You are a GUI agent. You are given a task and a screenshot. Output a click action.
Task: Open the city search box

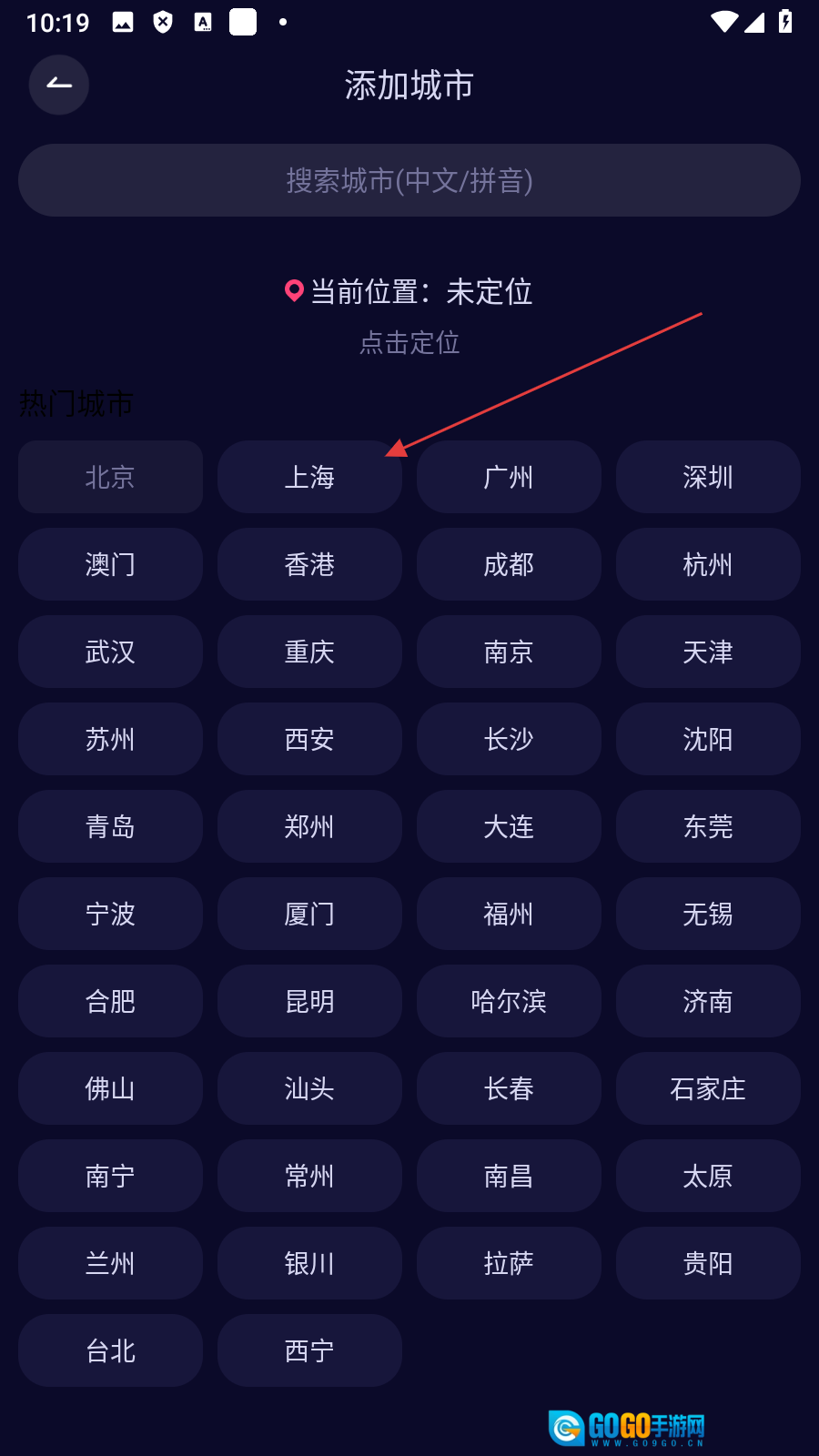tap(409, 180)
